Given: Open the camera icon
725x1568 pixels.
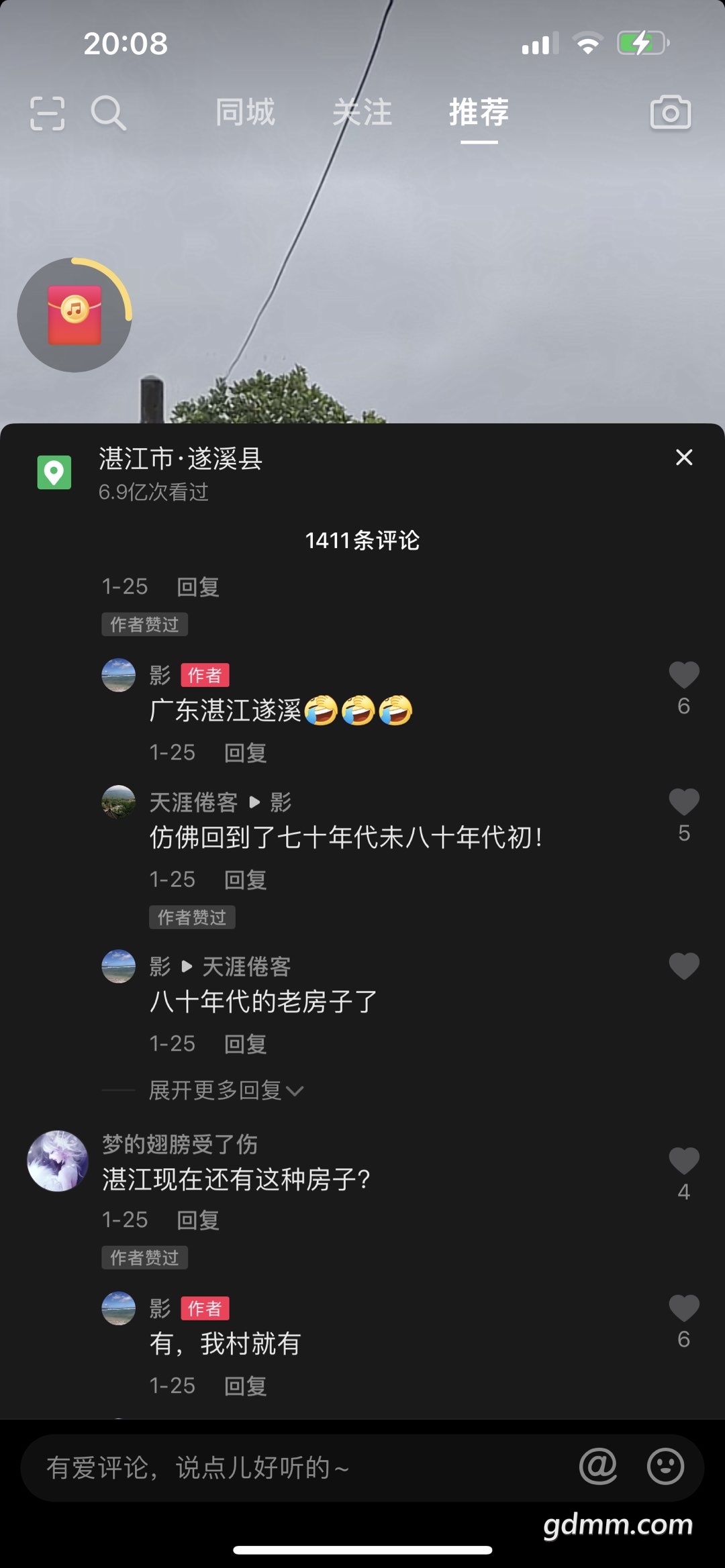Looking at the screenshot, I should click(670, 113).
